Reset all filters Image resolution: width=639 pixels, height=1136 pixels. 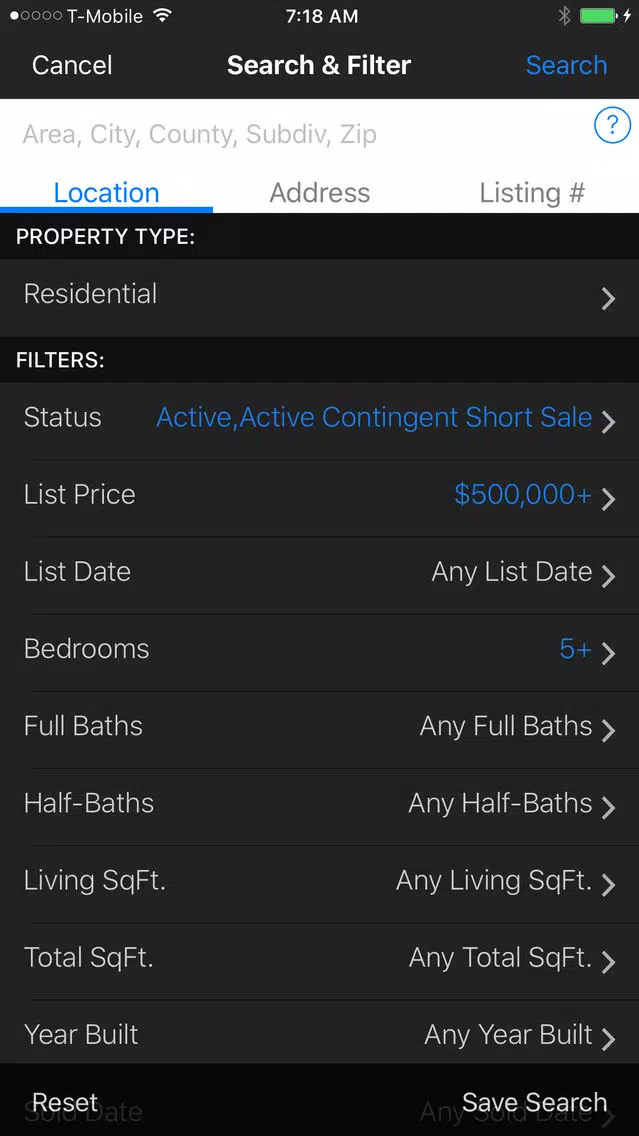65,1102
